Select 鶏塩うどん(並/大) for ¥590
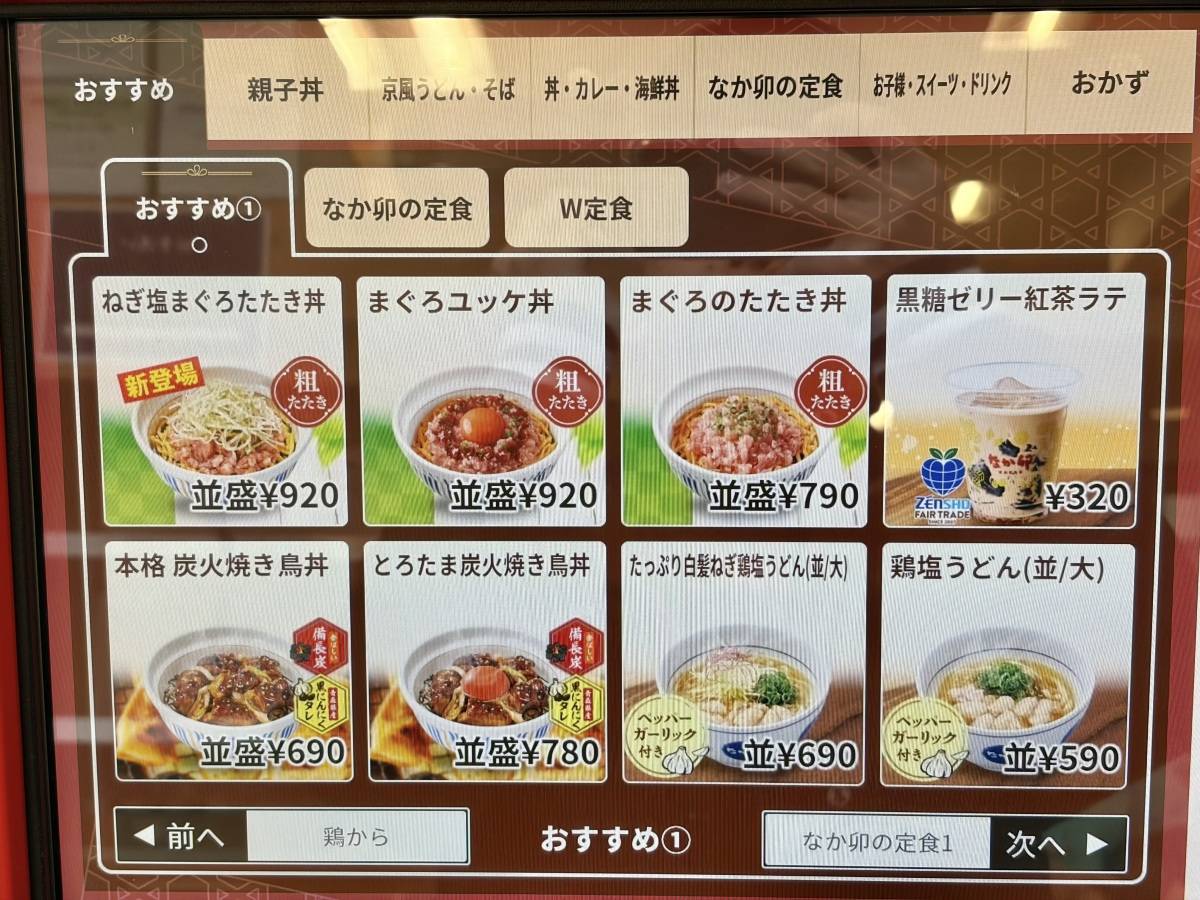 point(1008,662)
